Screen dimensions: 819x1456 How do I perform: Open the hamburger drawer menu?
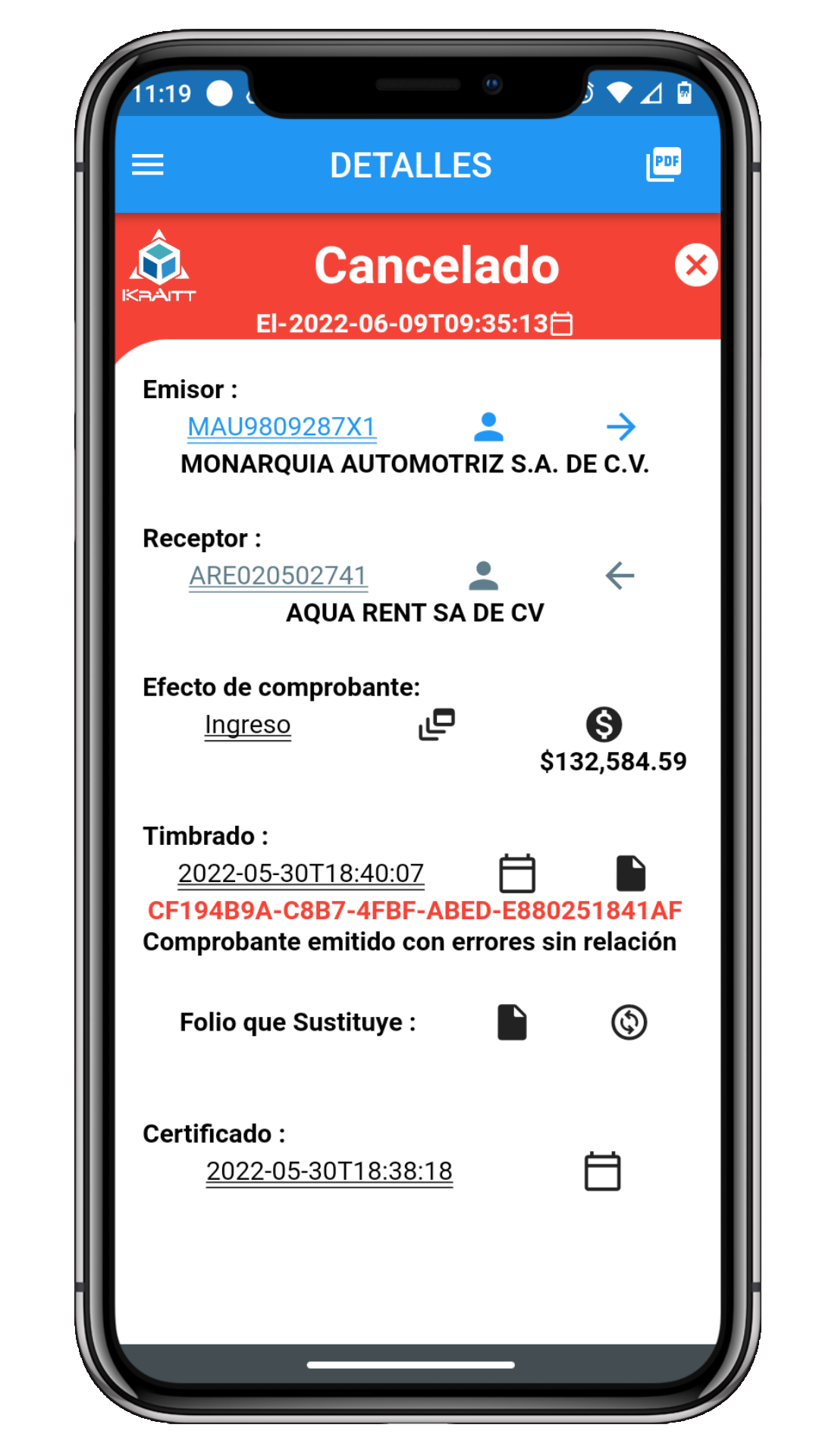(147, 165)
